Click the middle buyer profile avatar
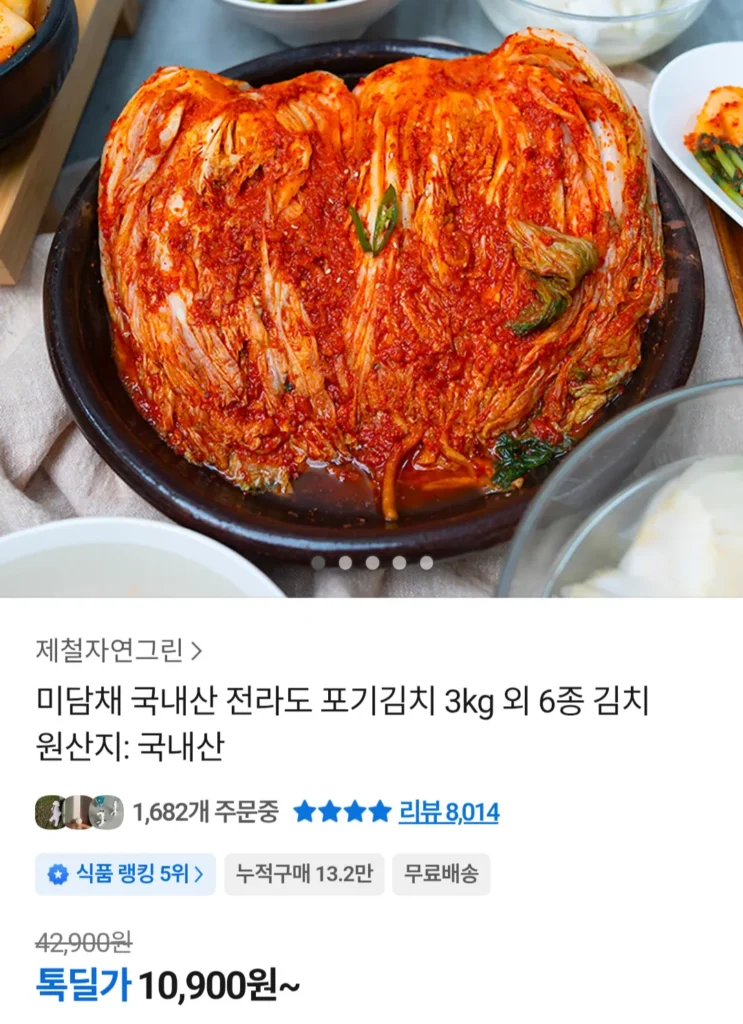The width and height of the screenshot is (743, 1024). tap(78, 810)
